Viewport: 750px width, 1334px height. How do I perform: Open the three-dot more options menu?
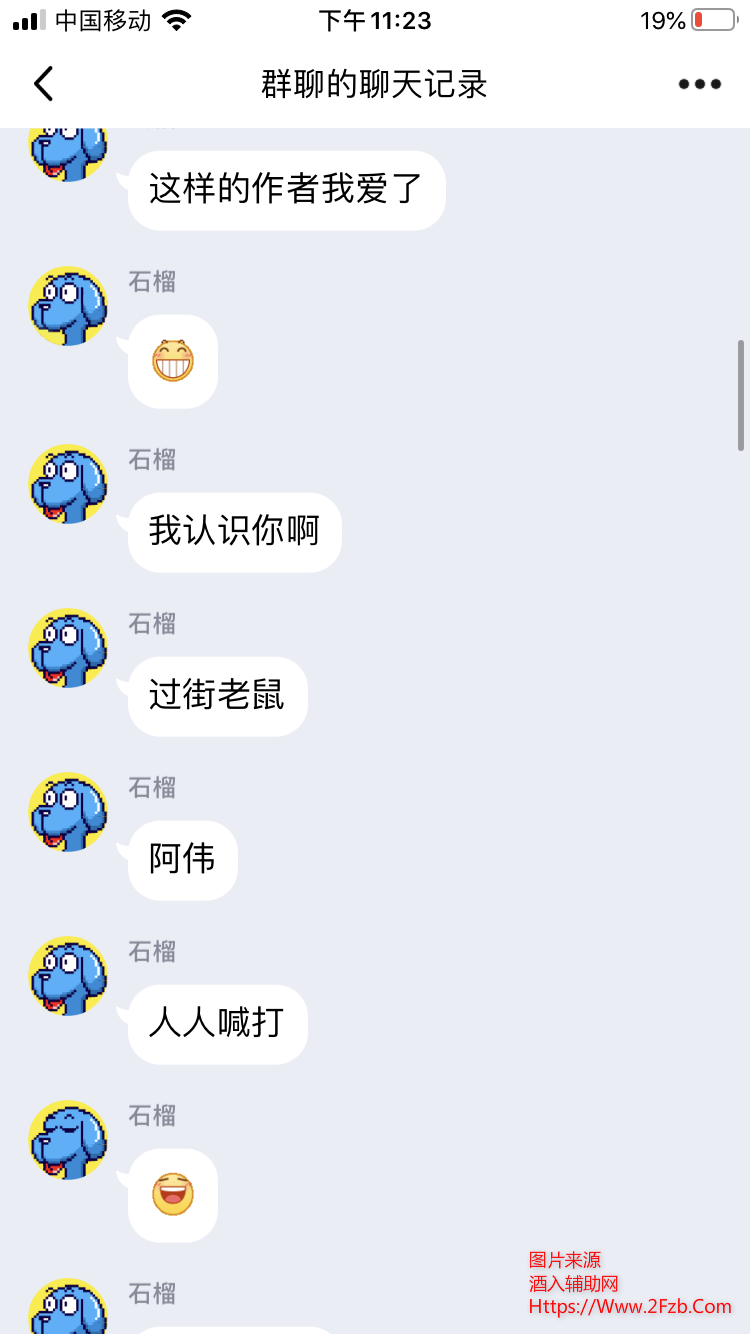tap(698, 84)
